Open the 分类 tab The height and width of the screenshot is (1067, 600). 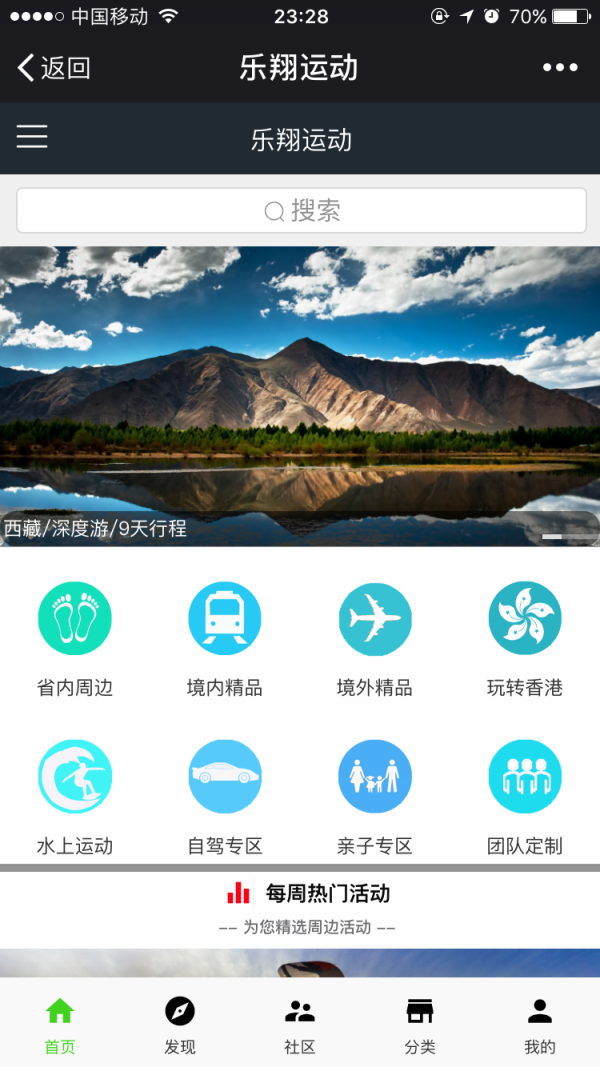pyautogui.click(x=420, y=1024)
